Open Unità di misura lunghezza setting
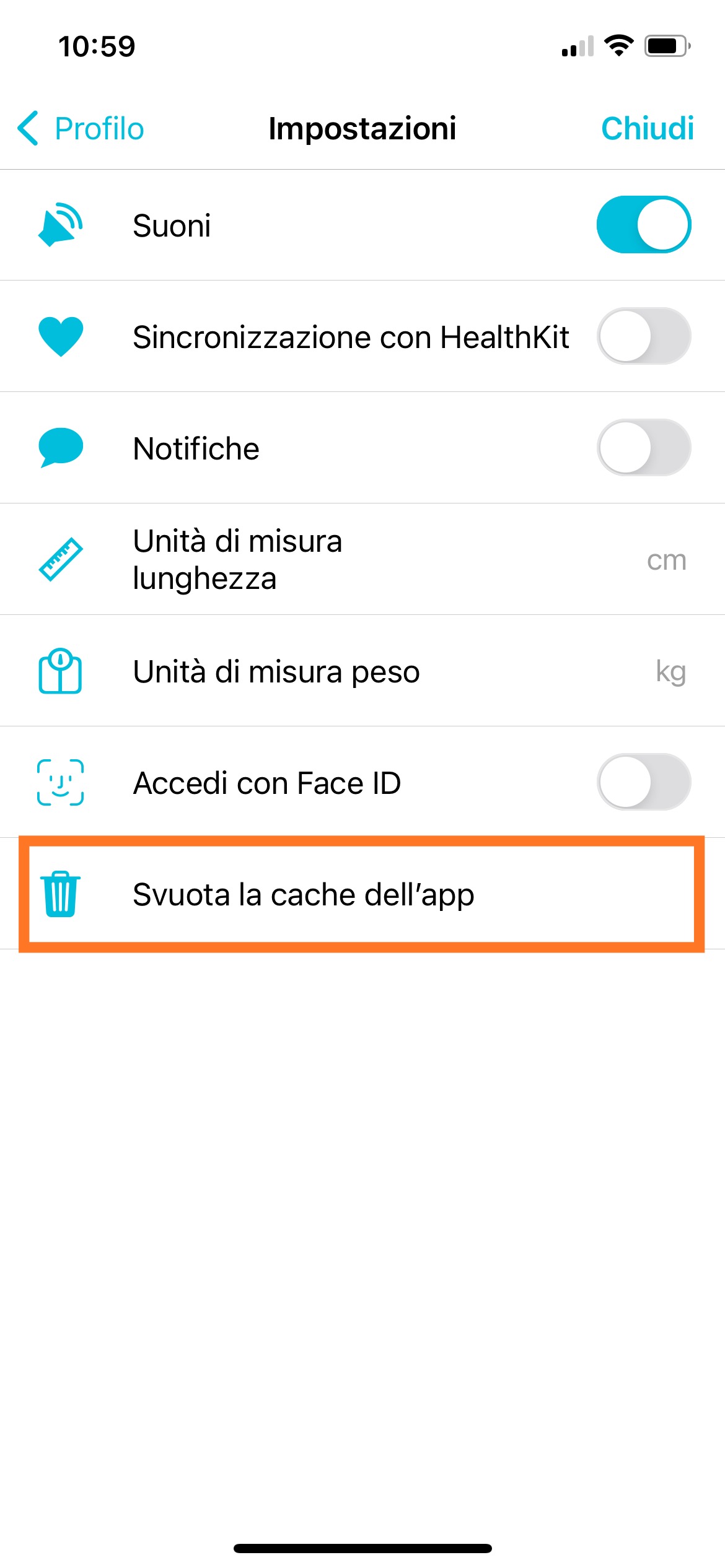Image resolution: width=725 pixels, height=1568 pixels. pos(362,559)
